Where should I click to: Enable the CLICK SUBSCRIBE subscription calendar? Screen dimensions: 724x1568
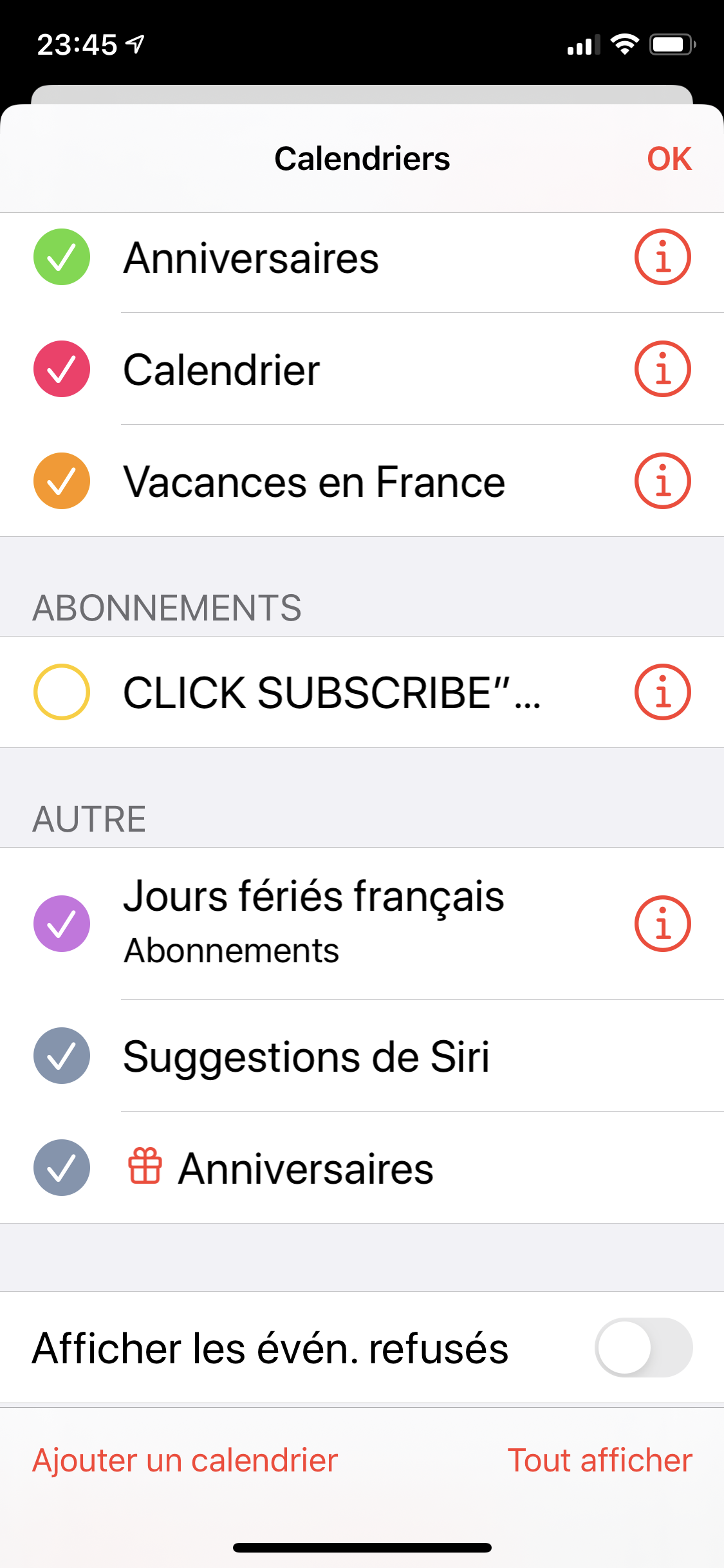click(x=62, y=693)
